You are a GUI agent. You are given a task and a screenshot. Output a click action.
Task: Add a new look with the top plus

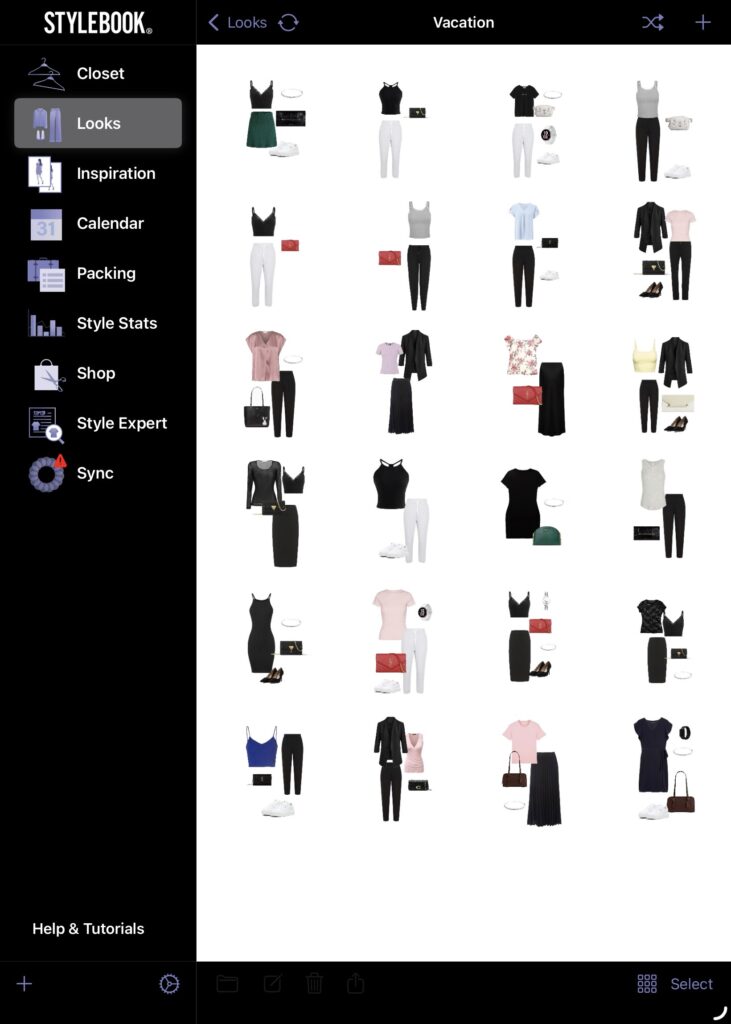click(x=703, y=22)
